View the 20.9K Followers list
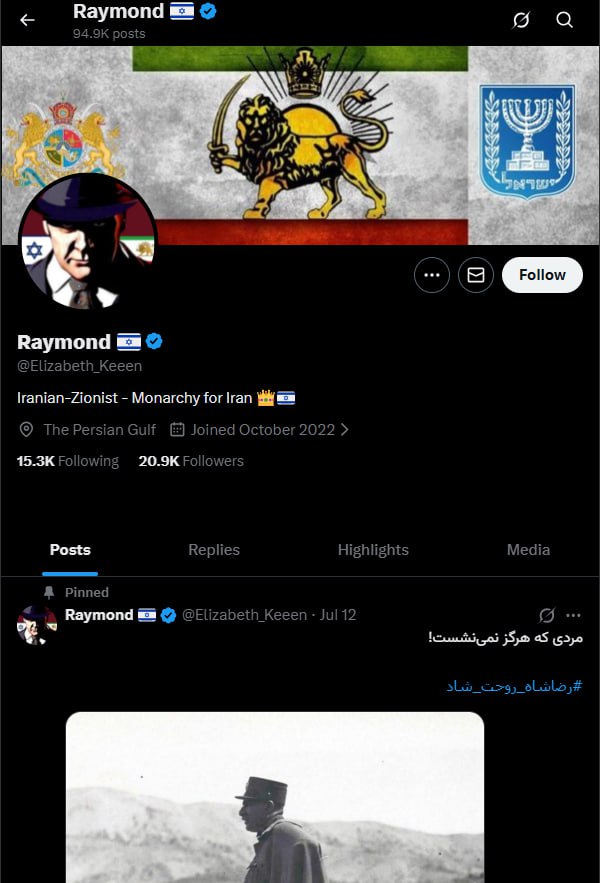Viewport: 600px width, 883px height. click(x=191, y=461)
